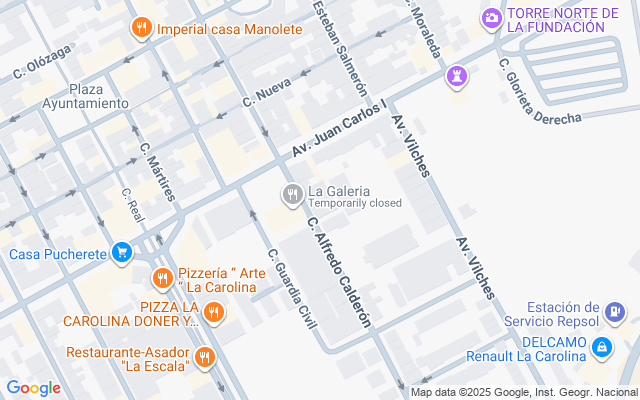
Task: Tap the chess tower landmark marker
Action: [x=458, y=76]
